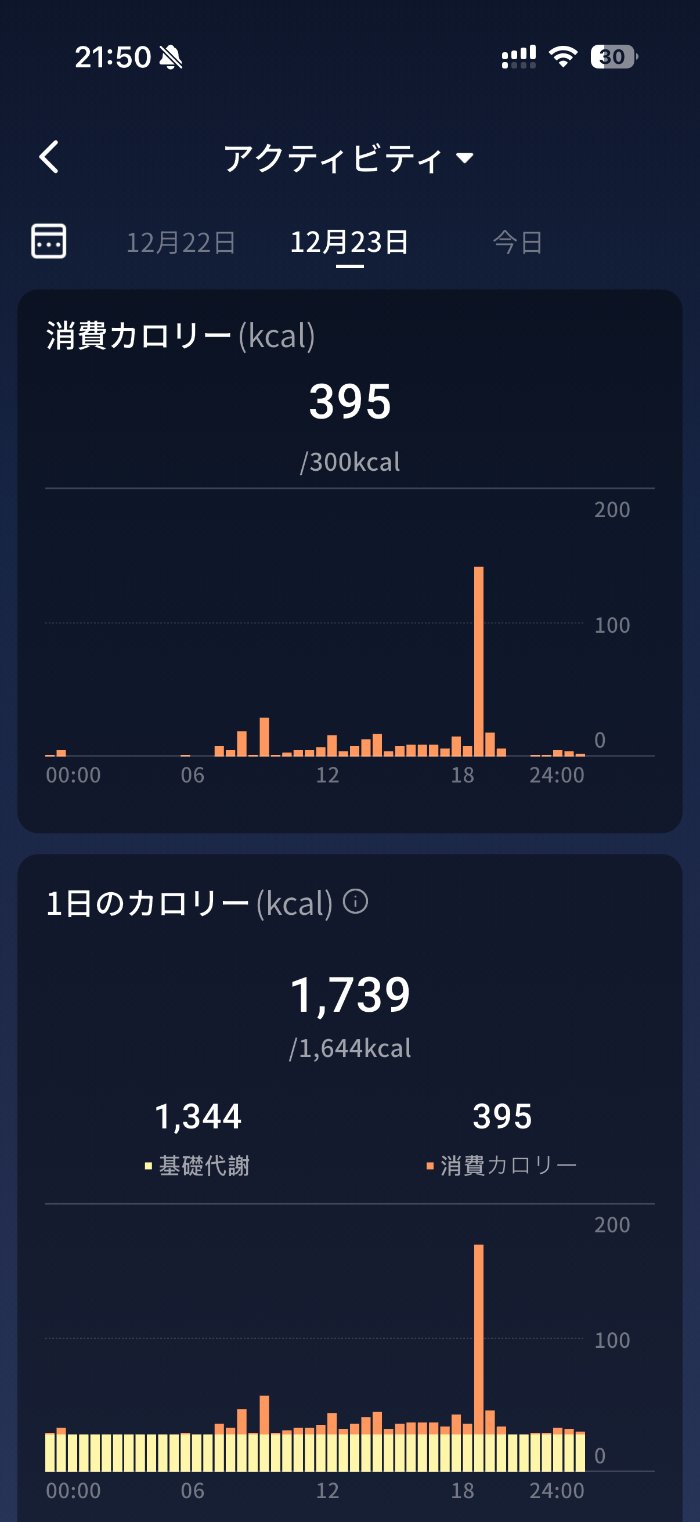Show info for 1日のカロリー
This screenshot has width=700, height=1522.
pos(356,902)
